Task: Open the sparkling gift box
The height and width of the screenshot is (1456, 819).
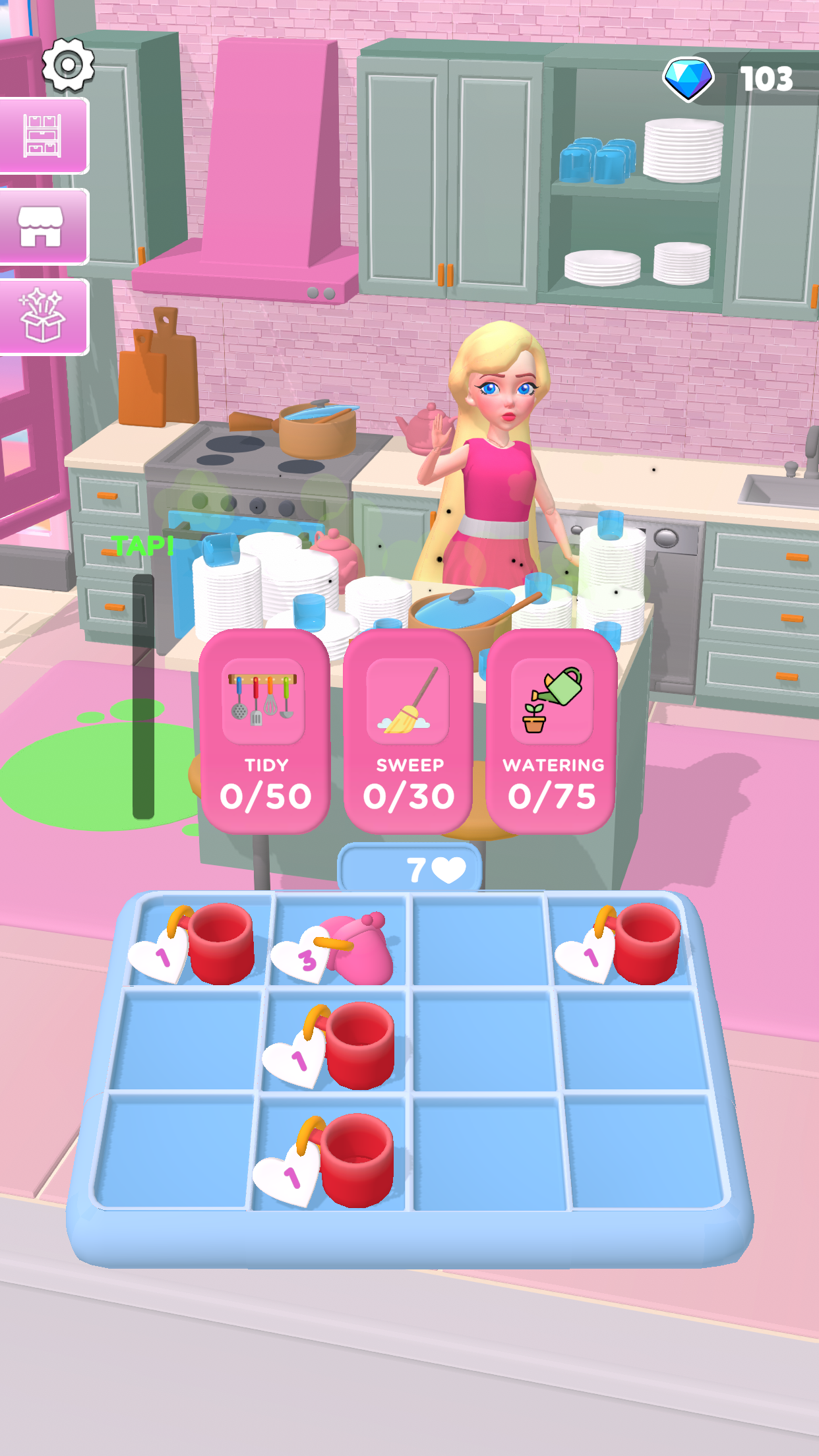Action: [43, 317]
